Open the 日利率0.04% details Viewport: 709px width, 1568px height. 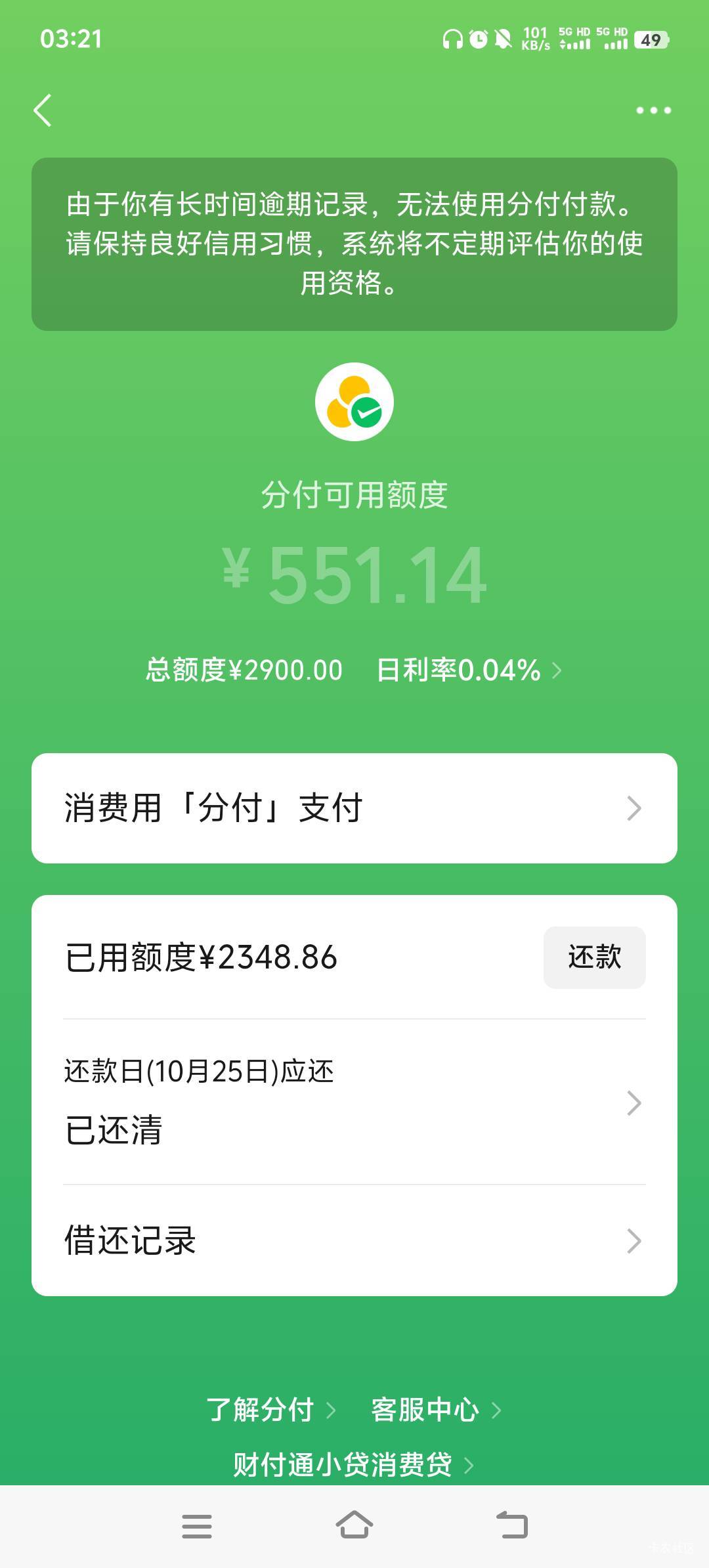[x=469, y=670]
